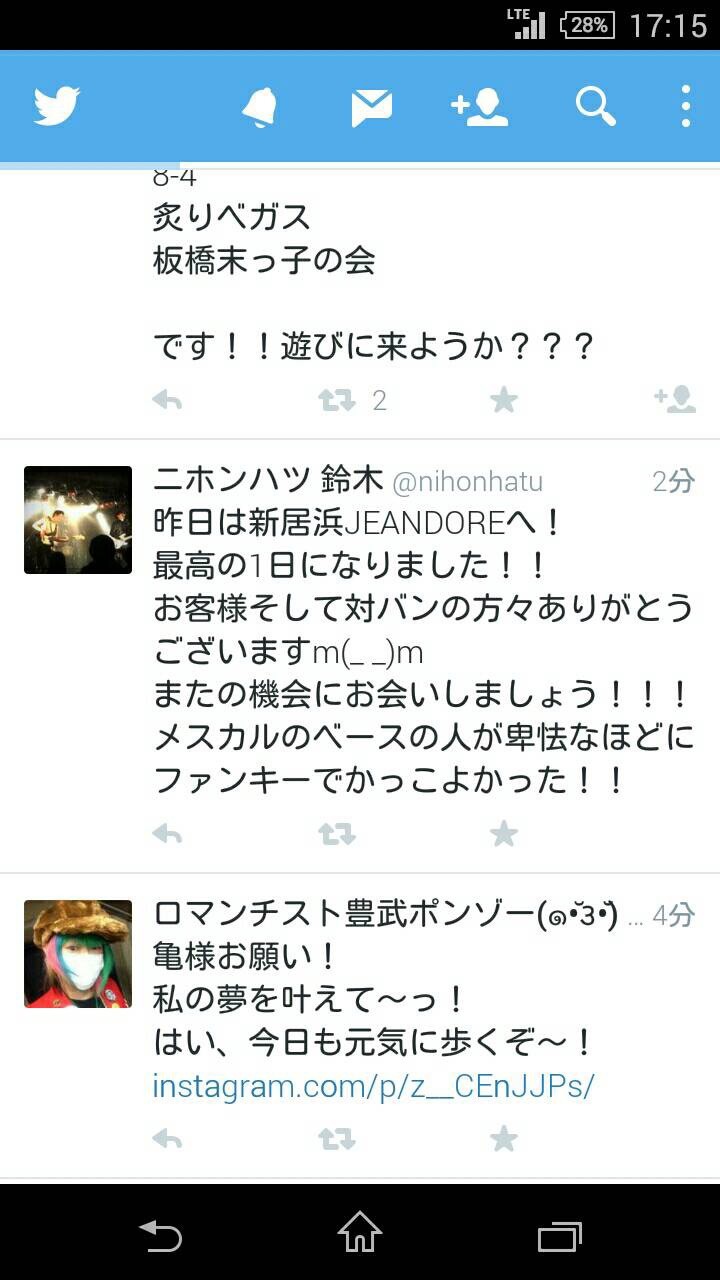Open the Twitter home bird icon
The height and width of the screenshot is (1280, 720).
coord(57,106)
